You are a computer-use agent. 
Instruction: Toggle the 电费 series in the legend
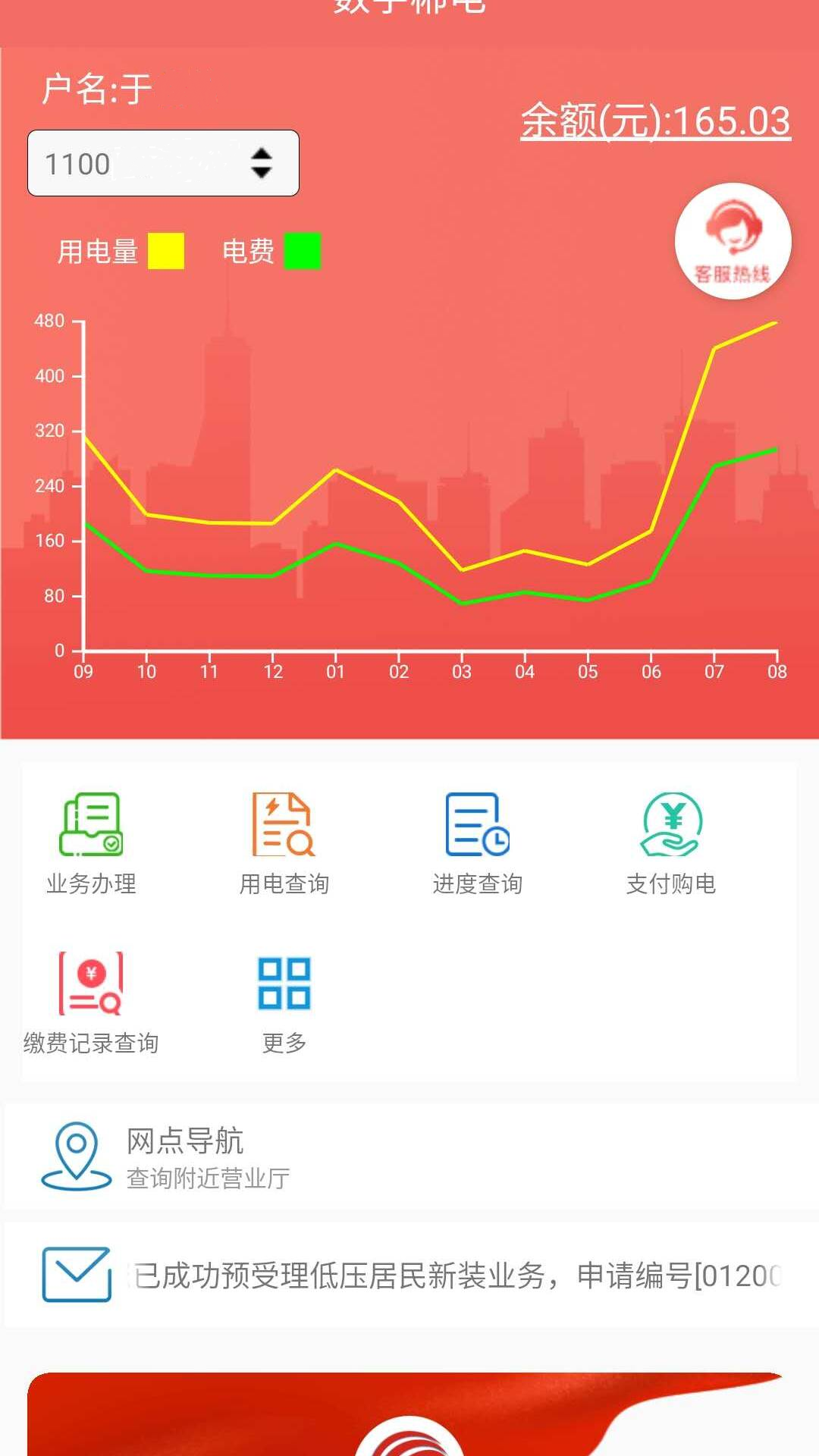tap(303, 252)
